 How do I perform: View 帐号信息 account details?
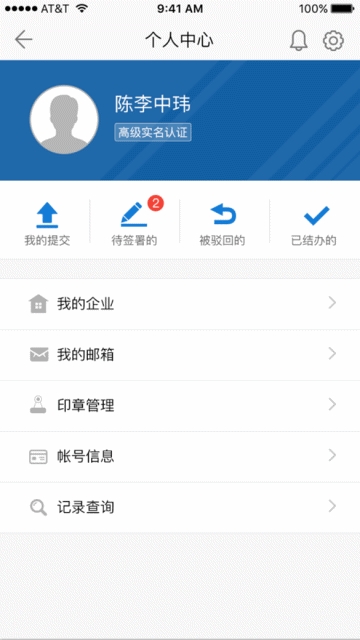click(180, 456)
